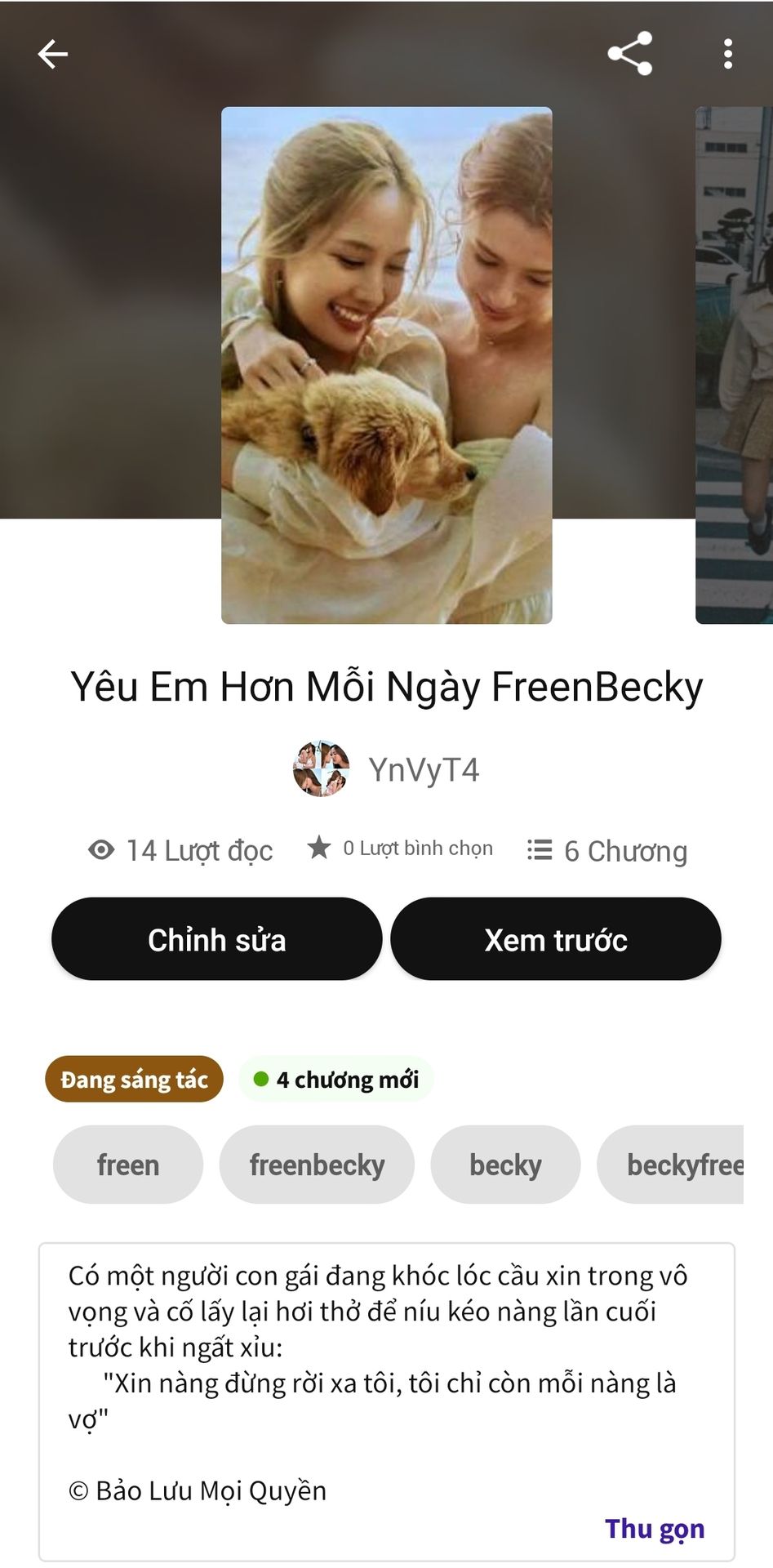Tap the Chỉnh sửa button
Screen dimensions: 773x1568
click(x=216, y=939)
